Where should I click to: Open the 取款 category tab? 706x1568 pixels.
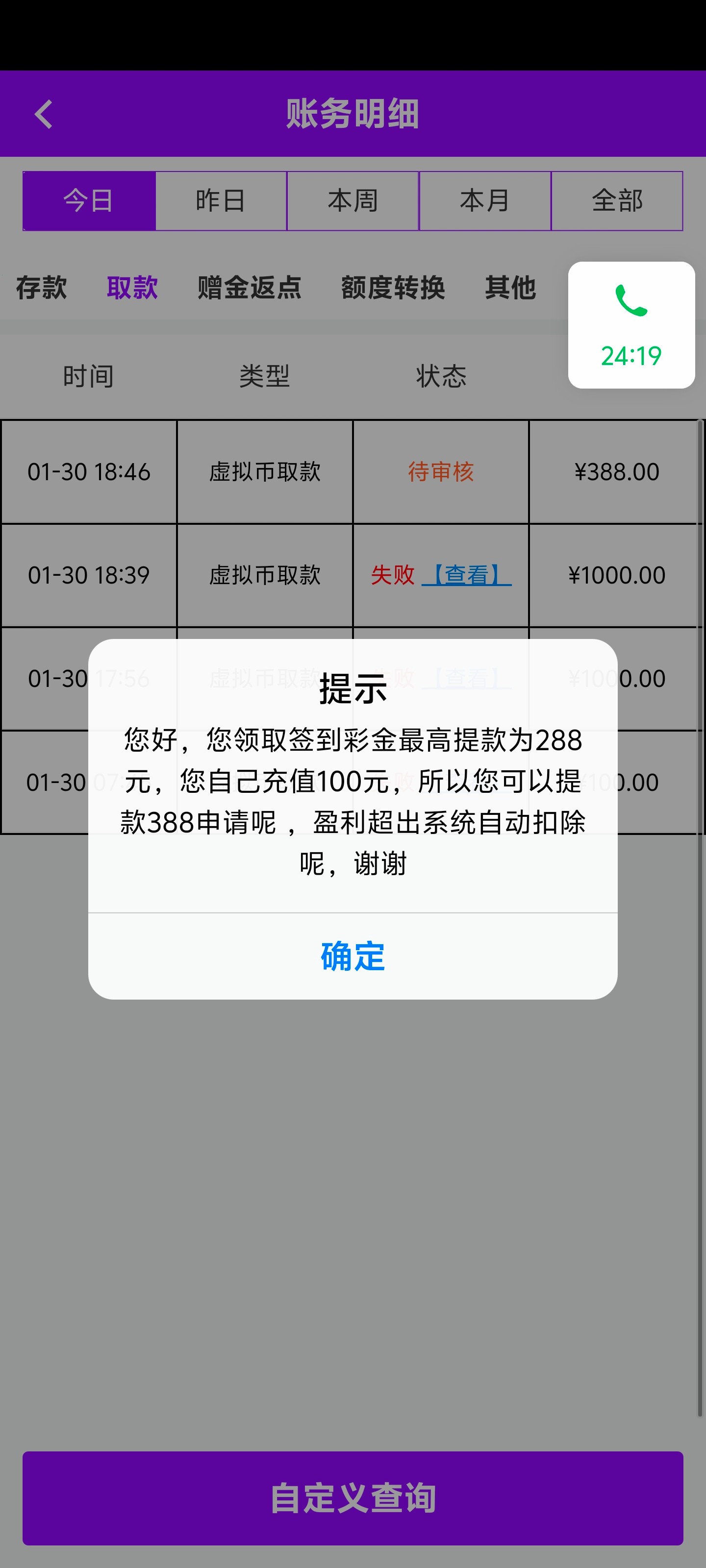point(132,287)
